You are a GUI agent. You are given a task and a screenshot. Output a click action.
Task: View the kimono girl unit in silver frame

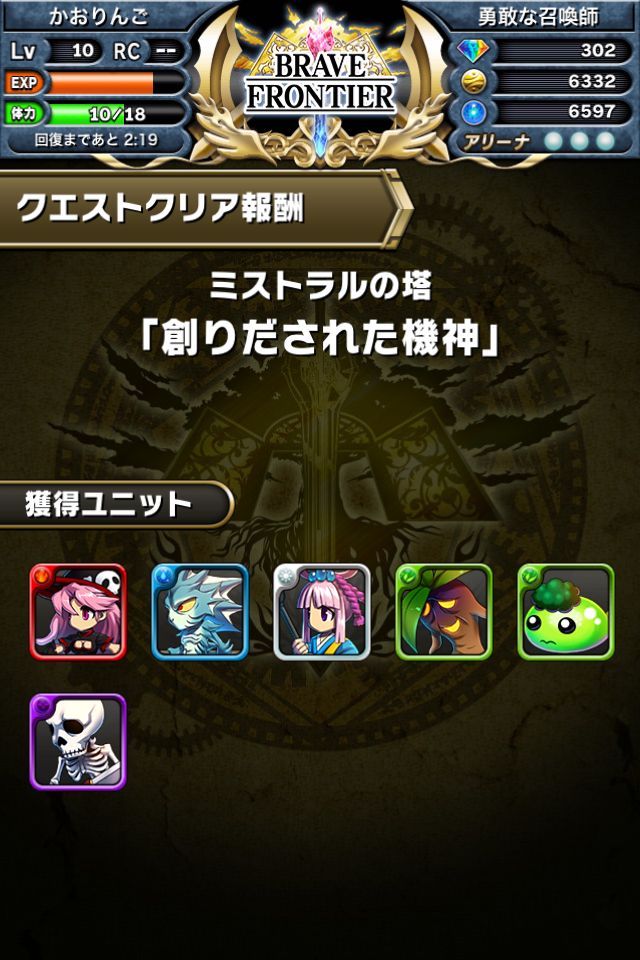point(322,612)
